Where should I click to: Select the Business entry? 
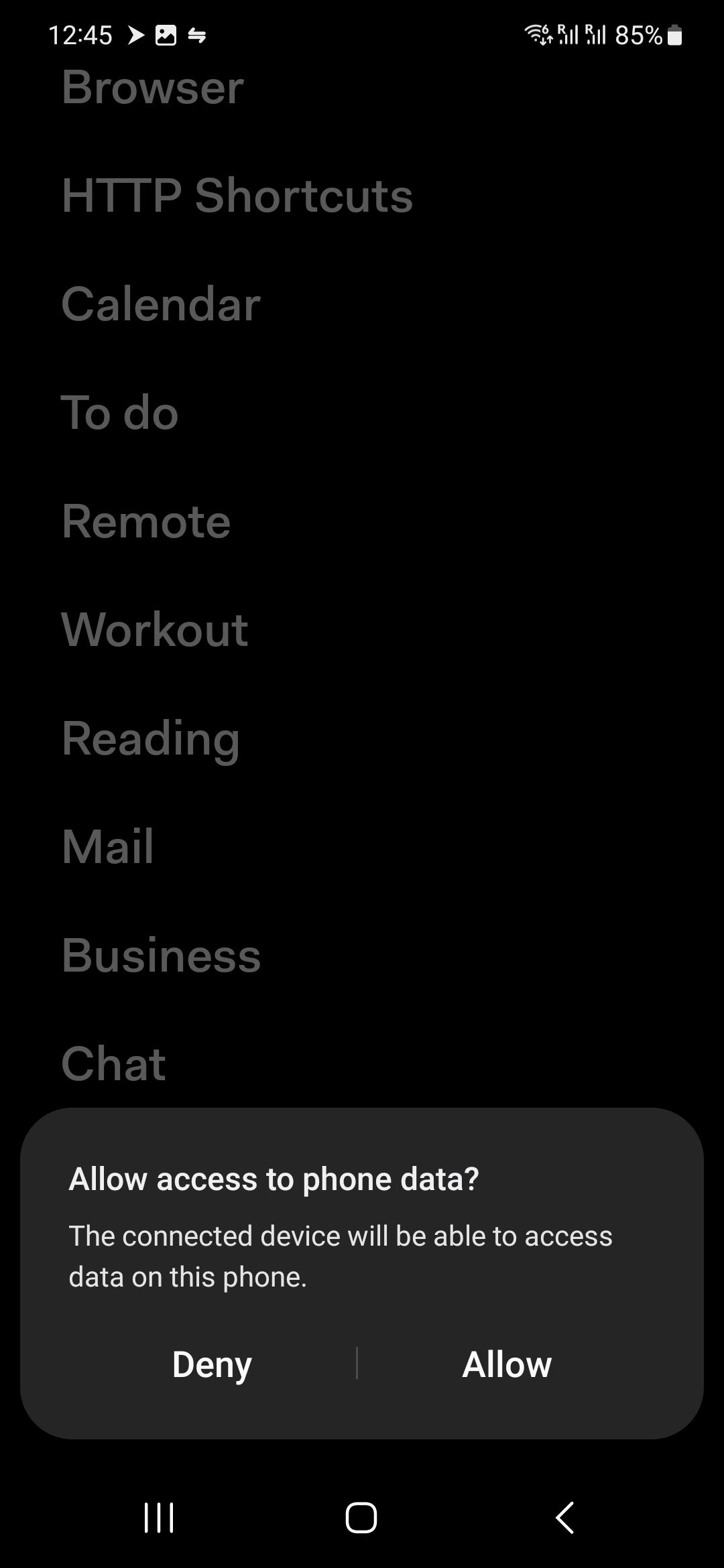(x=161, y=956)
